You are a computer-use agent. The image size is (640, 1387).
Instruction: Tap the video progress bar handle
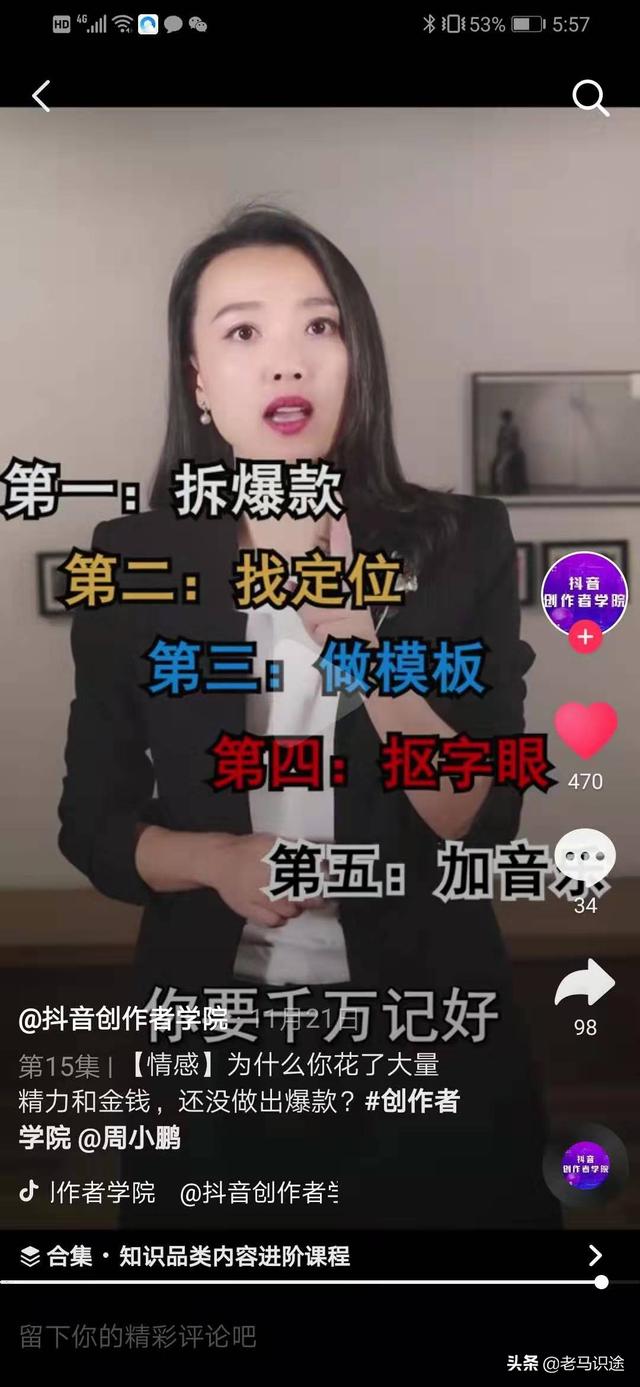(601, 1282)
